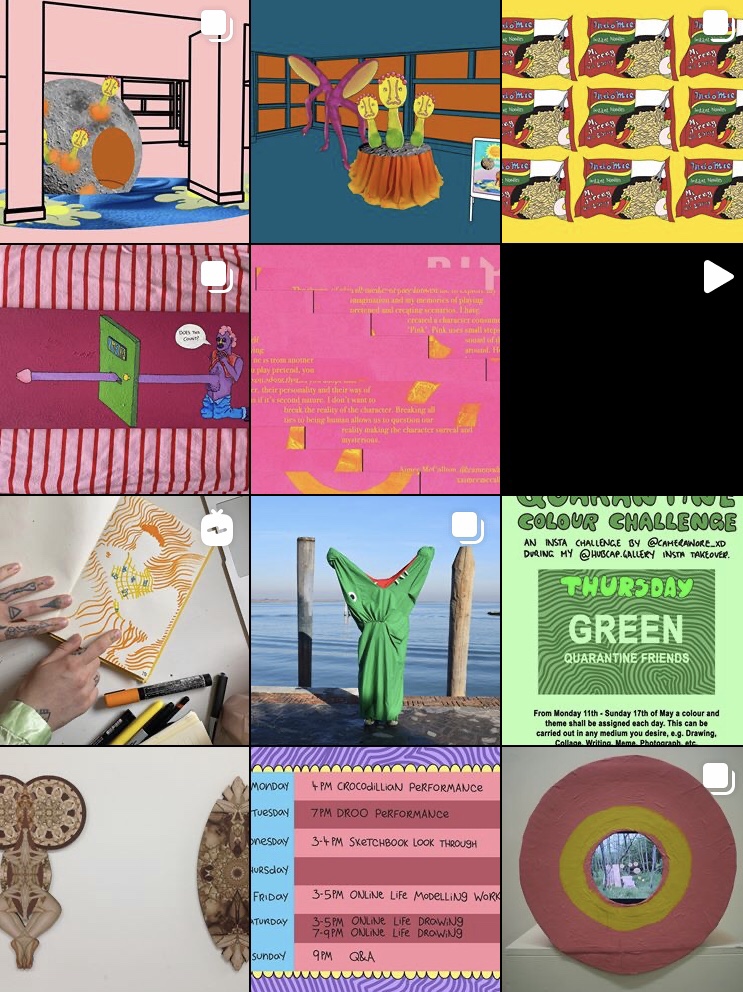Open the weekly schedule Crocodillion Performance post
The width and height of the screenshot is (743, 992).
[375, 870]
